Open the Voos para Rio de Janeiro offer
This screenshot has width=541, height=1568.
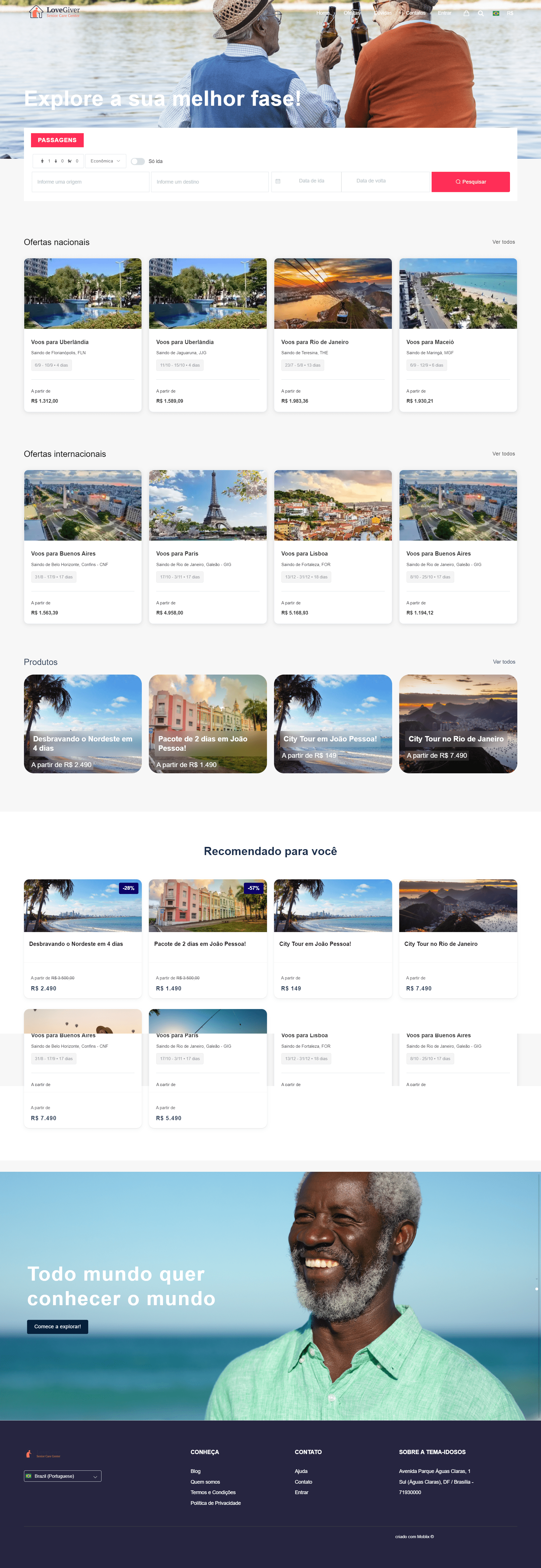333,335
